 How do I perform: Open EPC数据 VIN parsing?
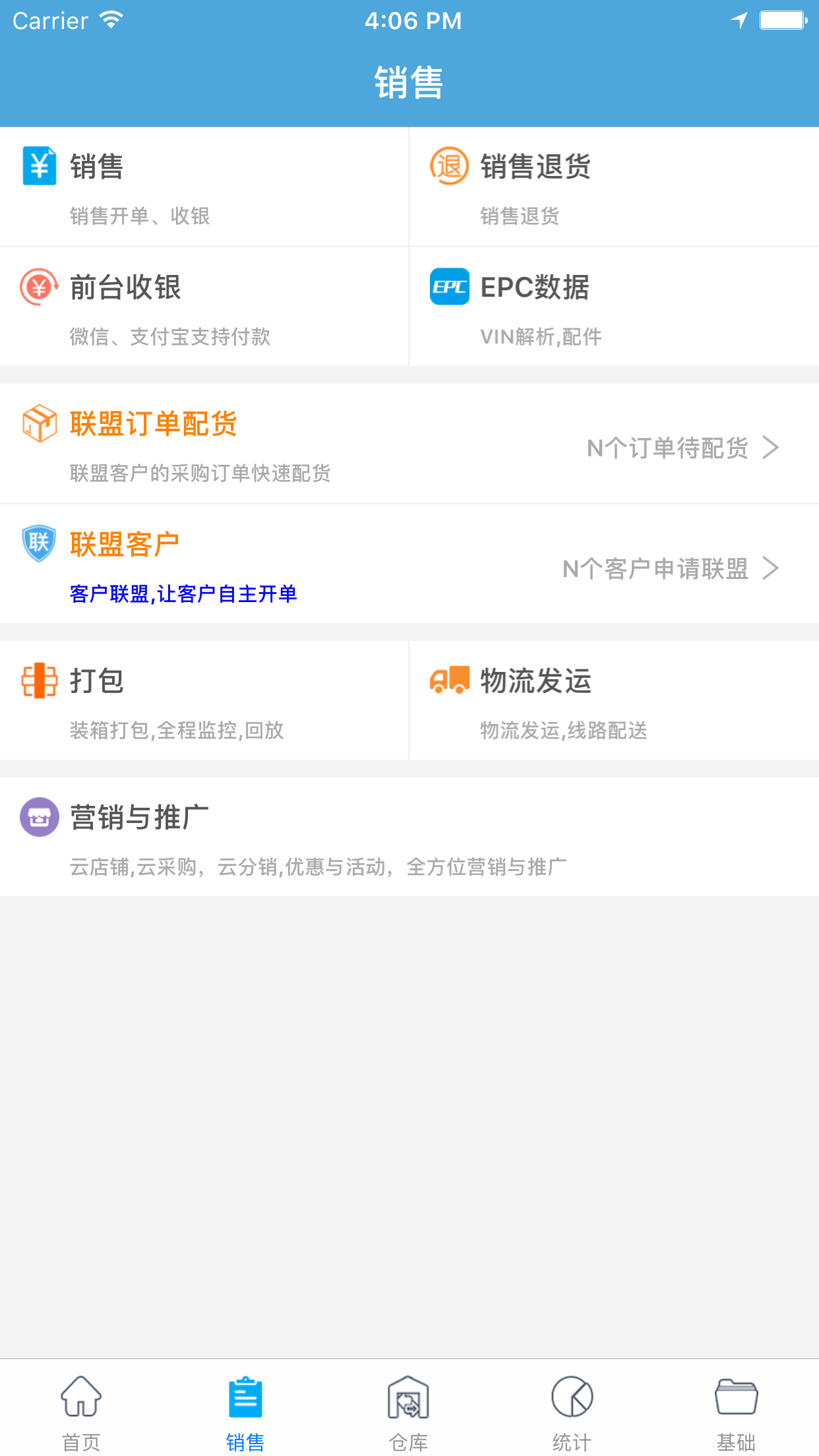click(x=613, y=307)
